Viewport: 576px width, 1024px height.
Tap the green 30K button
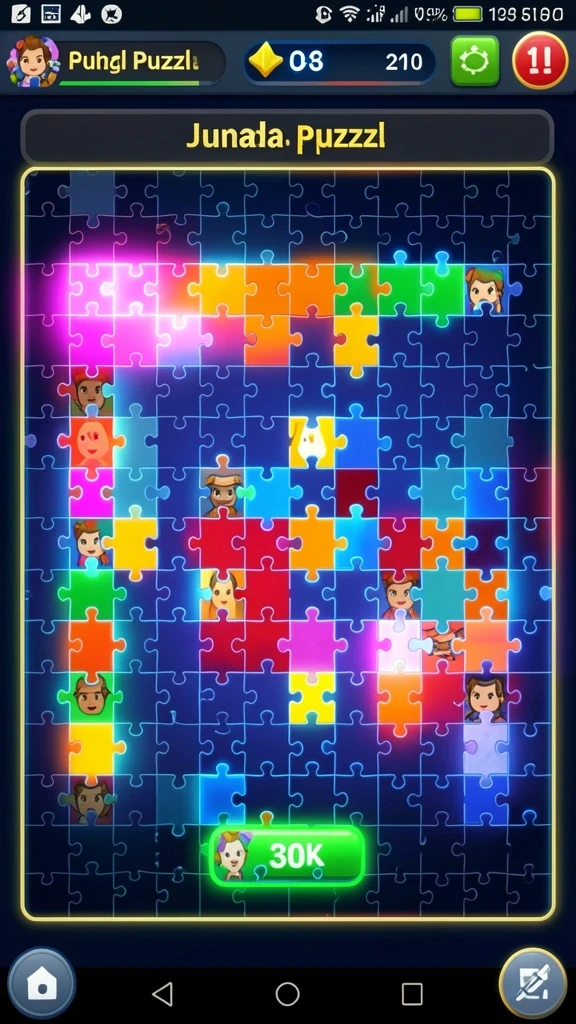point(287,856)
